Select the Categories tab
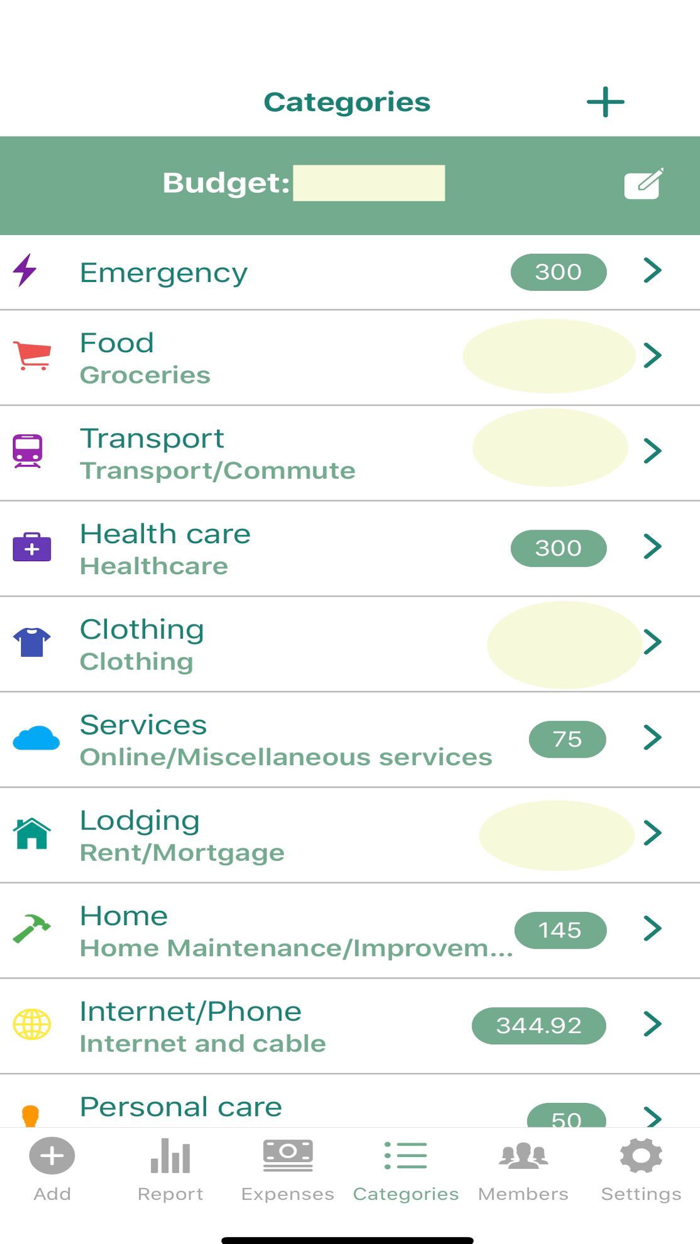Screen dimensions: 700x1244 pyautogui.click(x=405, y=1169)
